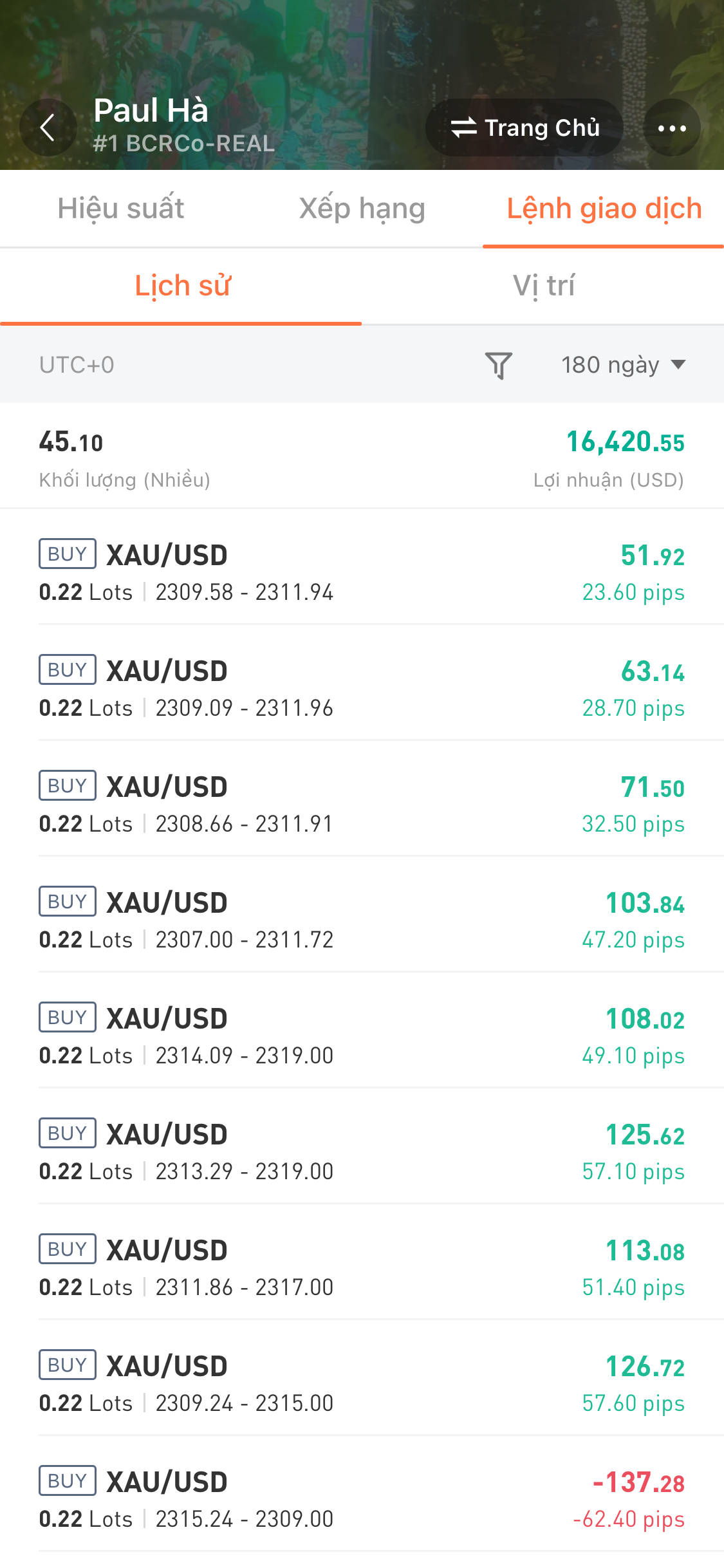Go back using the header arrow
724x1568 pixels.
click(48, 127)
